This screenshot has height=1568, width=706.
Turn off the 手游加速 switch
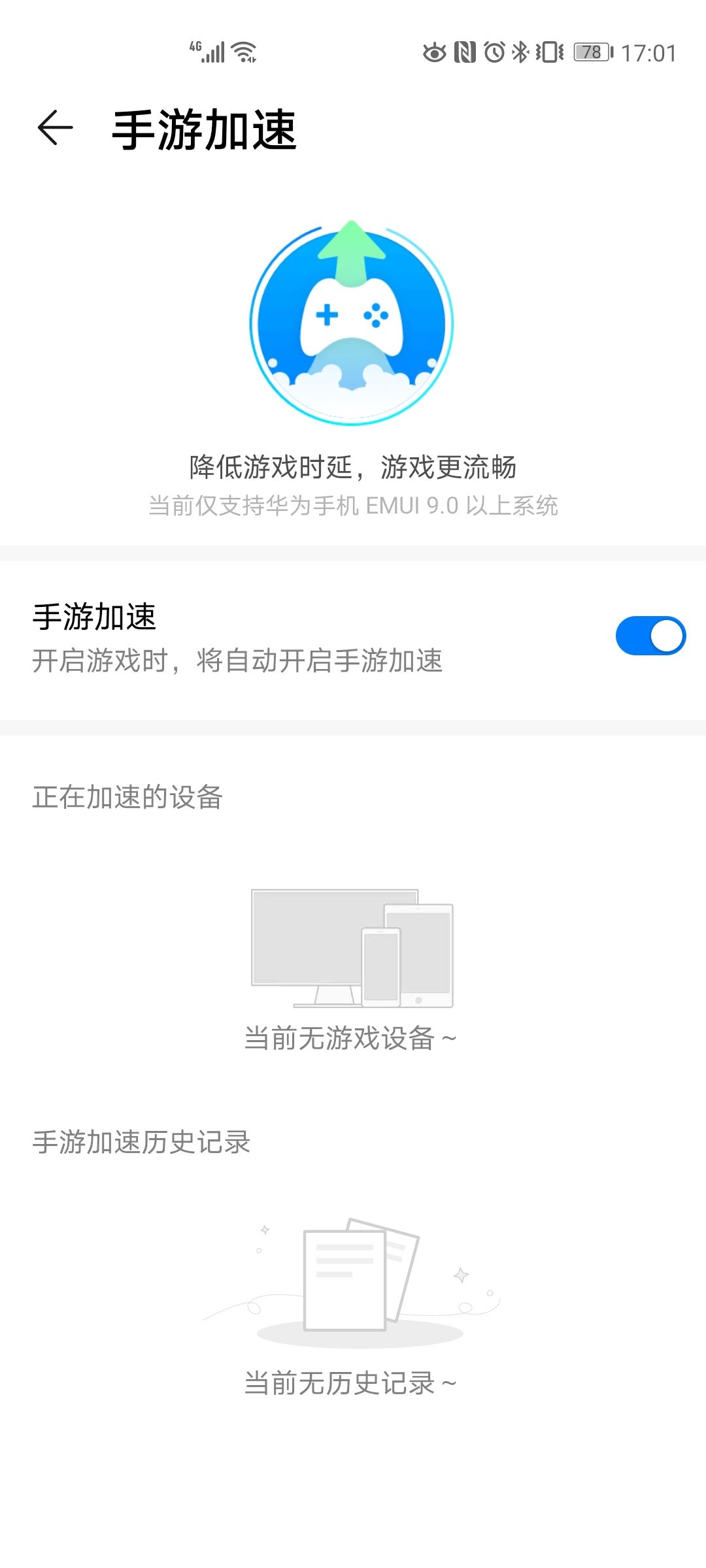click(650, 636)
